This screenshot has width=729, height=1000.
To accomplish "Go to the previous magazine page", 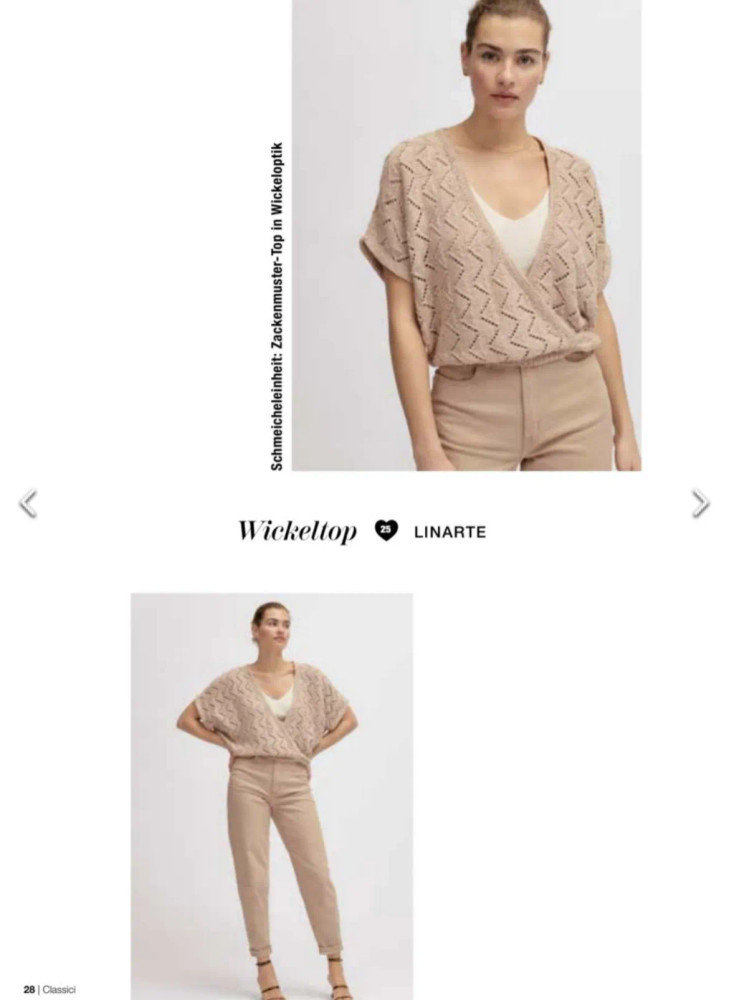I will (28, 503).
